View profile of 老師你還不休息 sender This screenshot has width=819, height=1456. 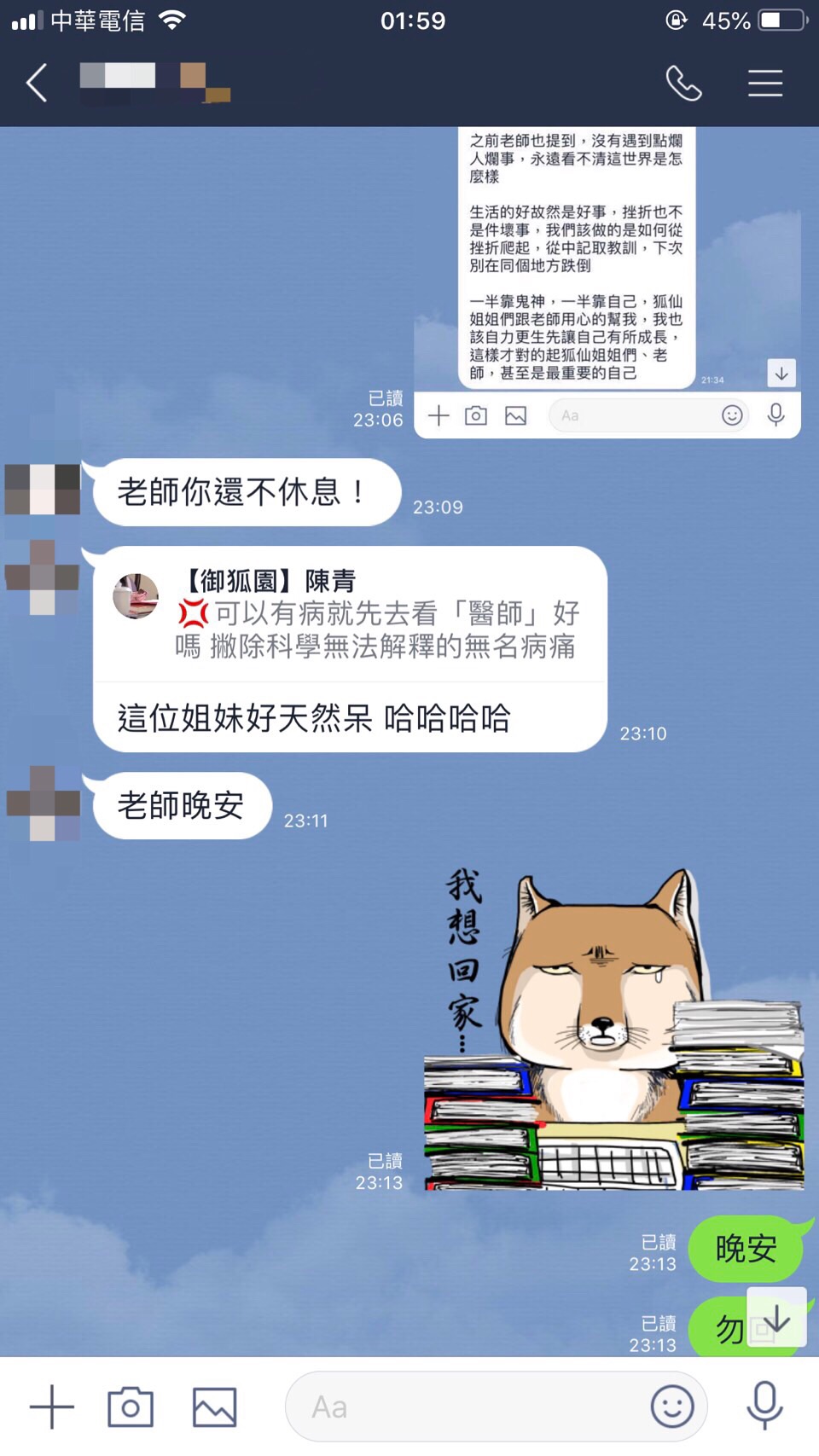[x=43, y=489]
